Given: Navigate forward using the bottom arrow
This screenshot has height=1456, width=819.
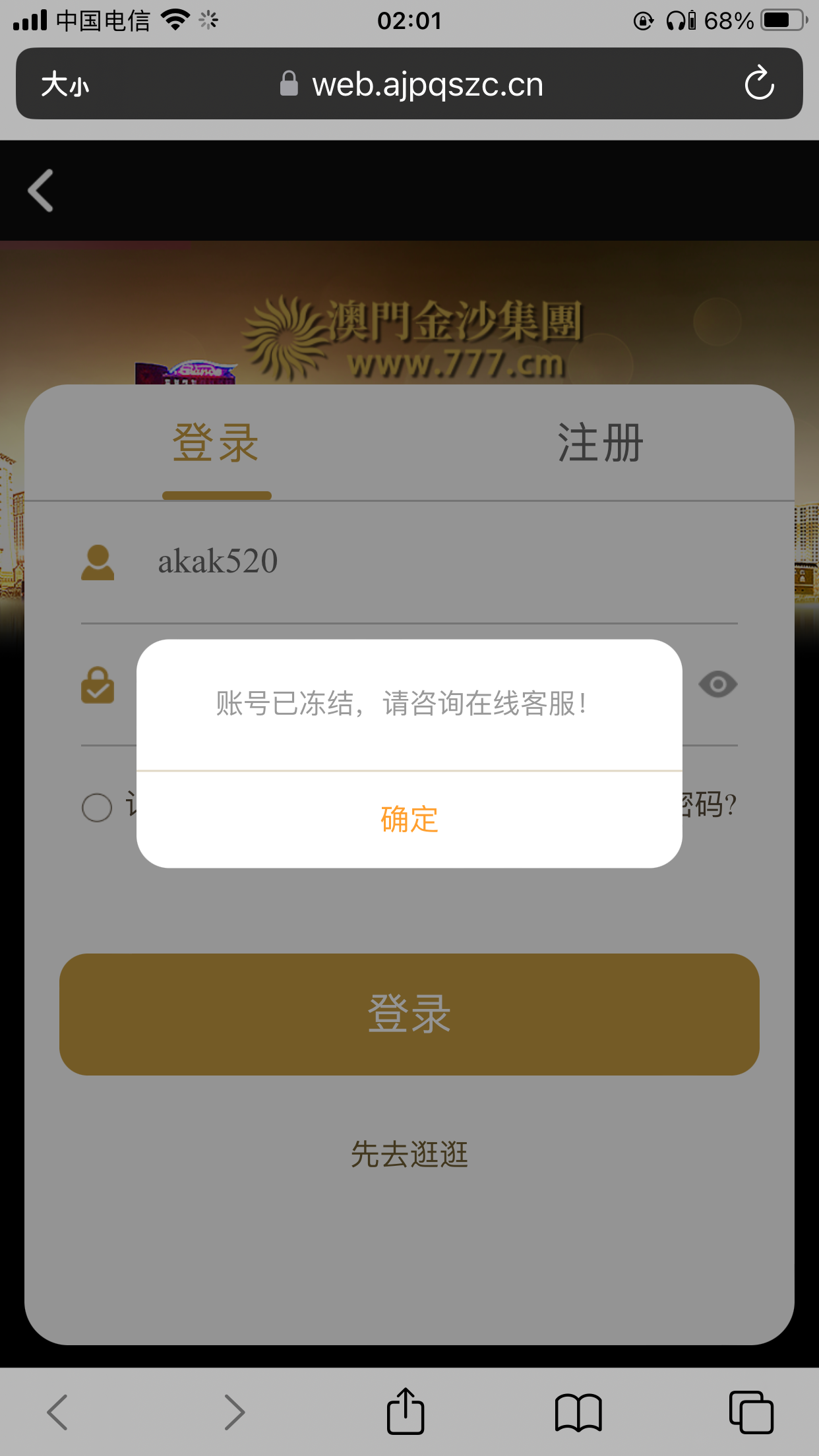Looking at the screenshot, I should 235,1411.
